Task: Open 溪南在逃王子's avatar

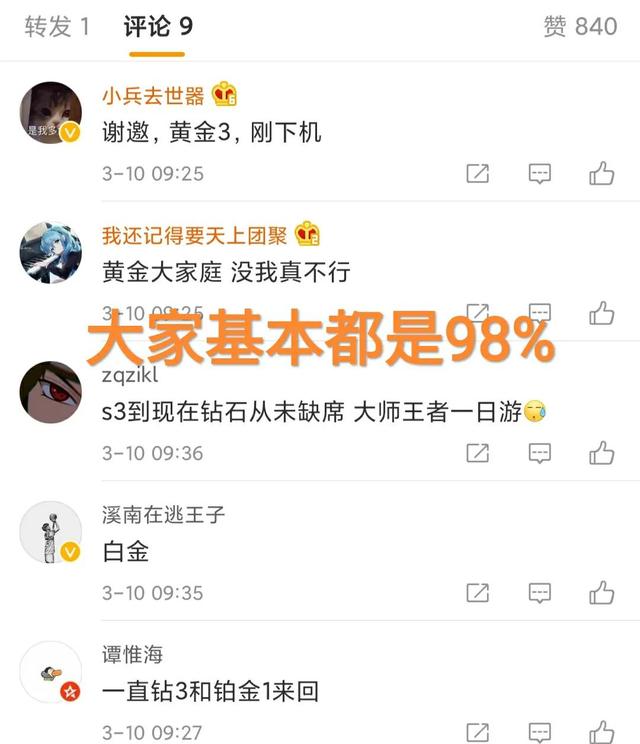Action: [x=51, y=532]
